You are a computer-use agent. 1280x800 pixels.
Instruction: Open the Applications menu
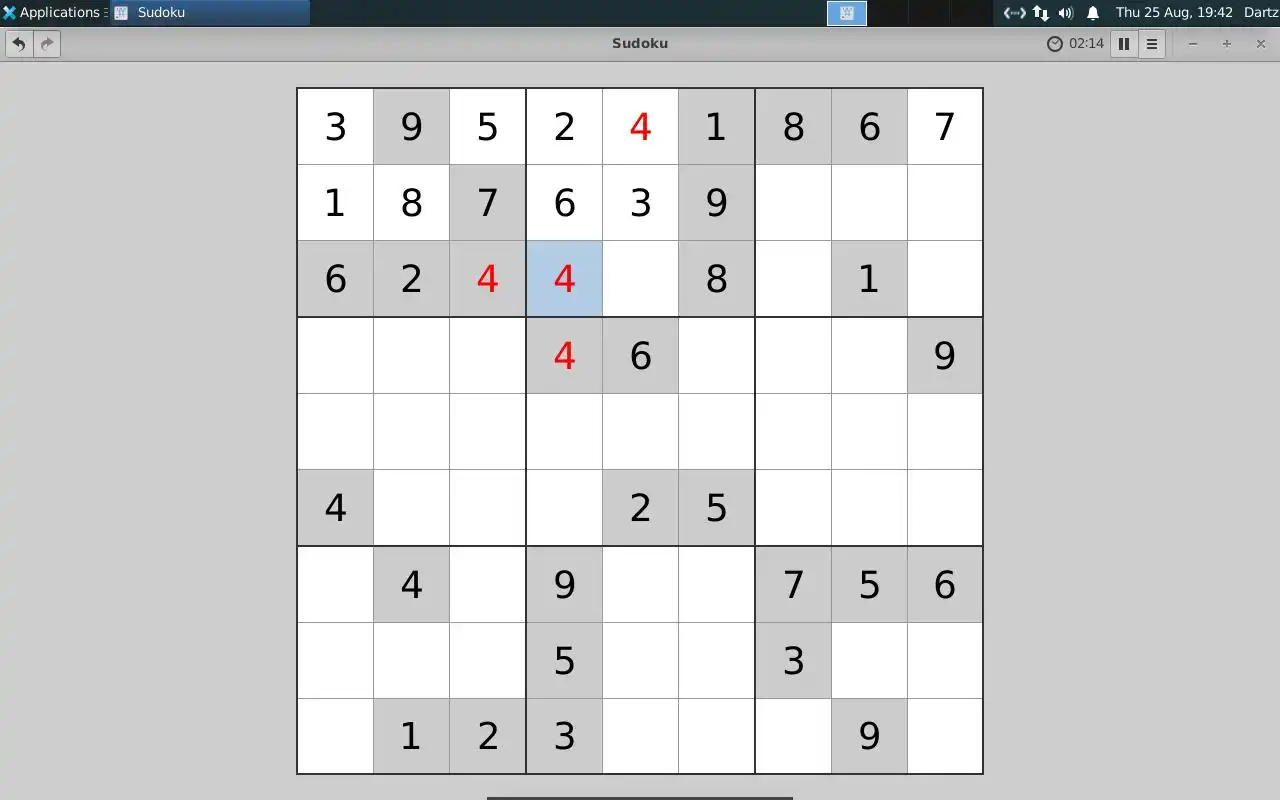click(x=52, y=12)
